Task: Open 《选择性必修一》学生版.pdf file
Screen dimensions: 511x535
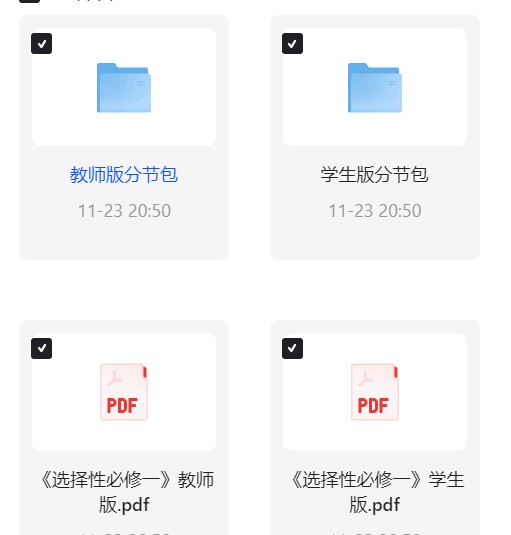Action: (378, 492)
